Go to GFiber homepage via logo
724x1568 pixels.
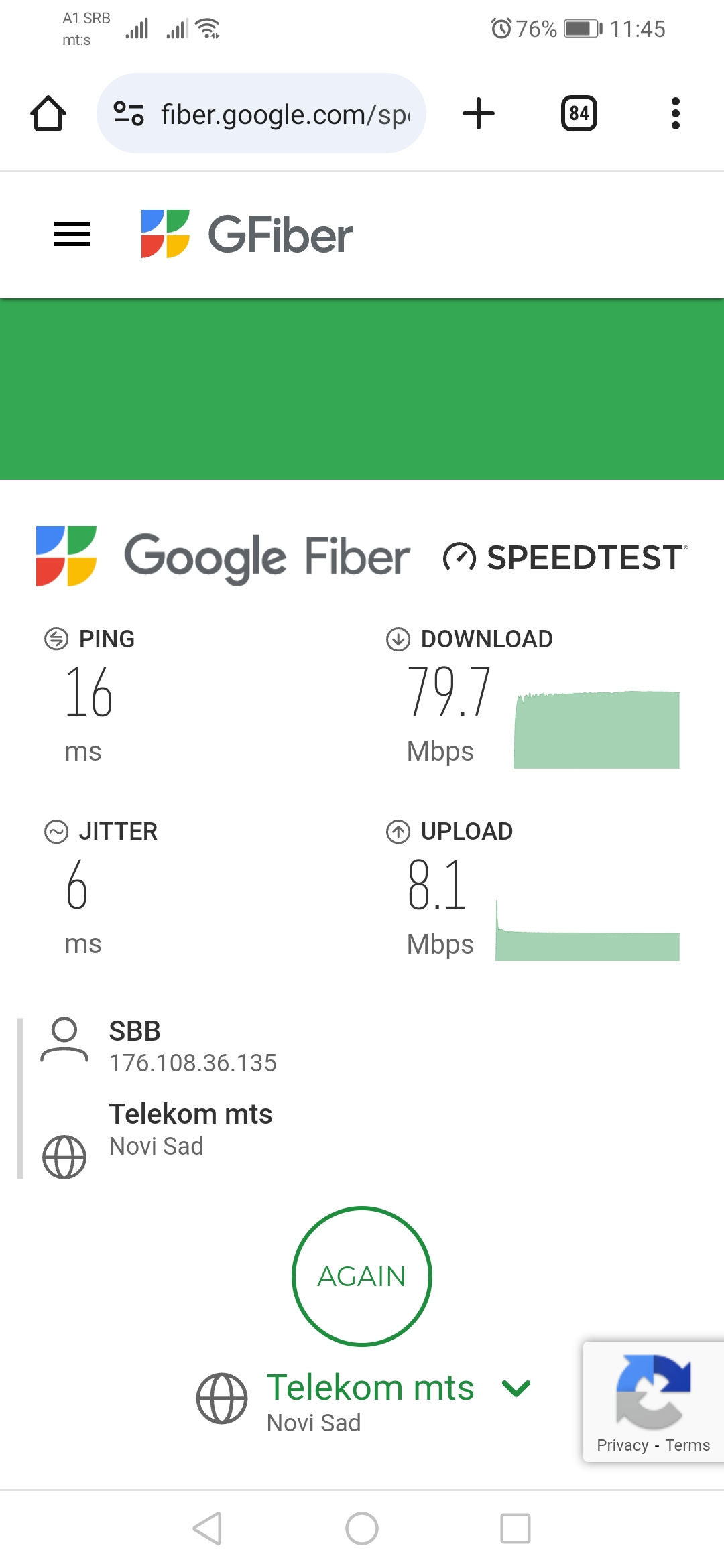click(247, 234)
